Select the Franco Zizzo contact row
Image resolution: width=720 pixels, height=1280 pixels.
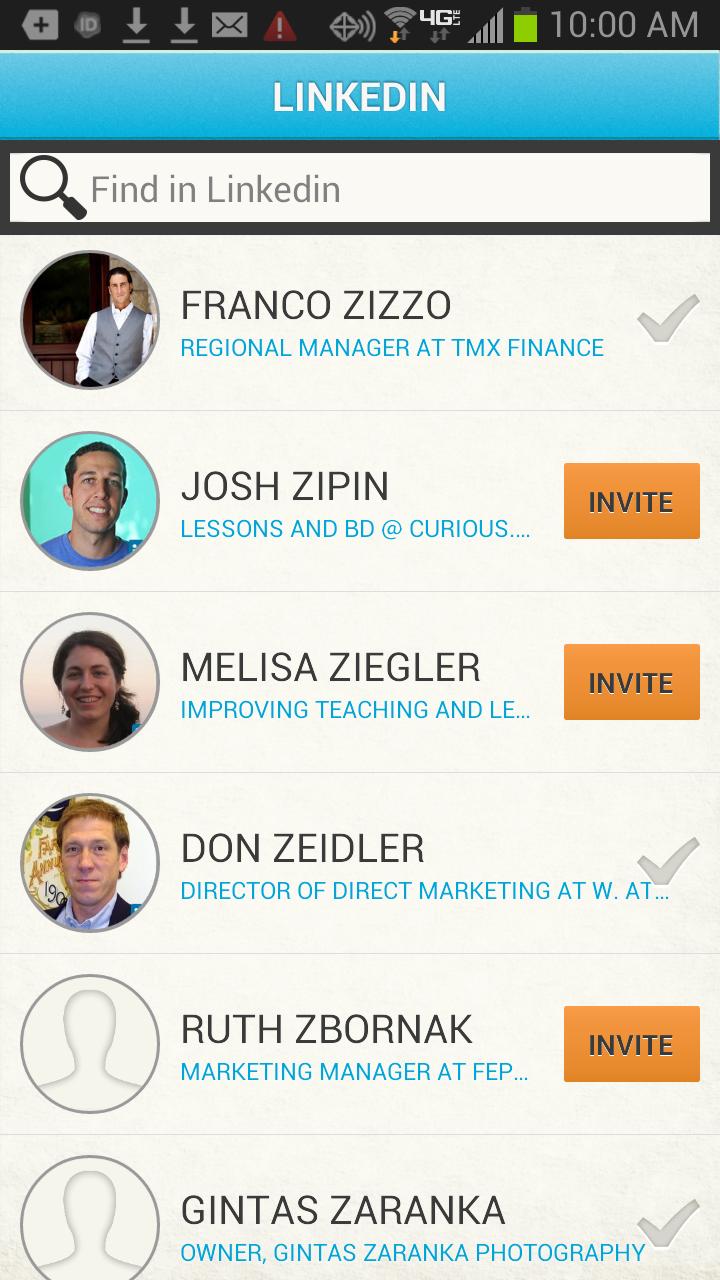tap(360, 322)
